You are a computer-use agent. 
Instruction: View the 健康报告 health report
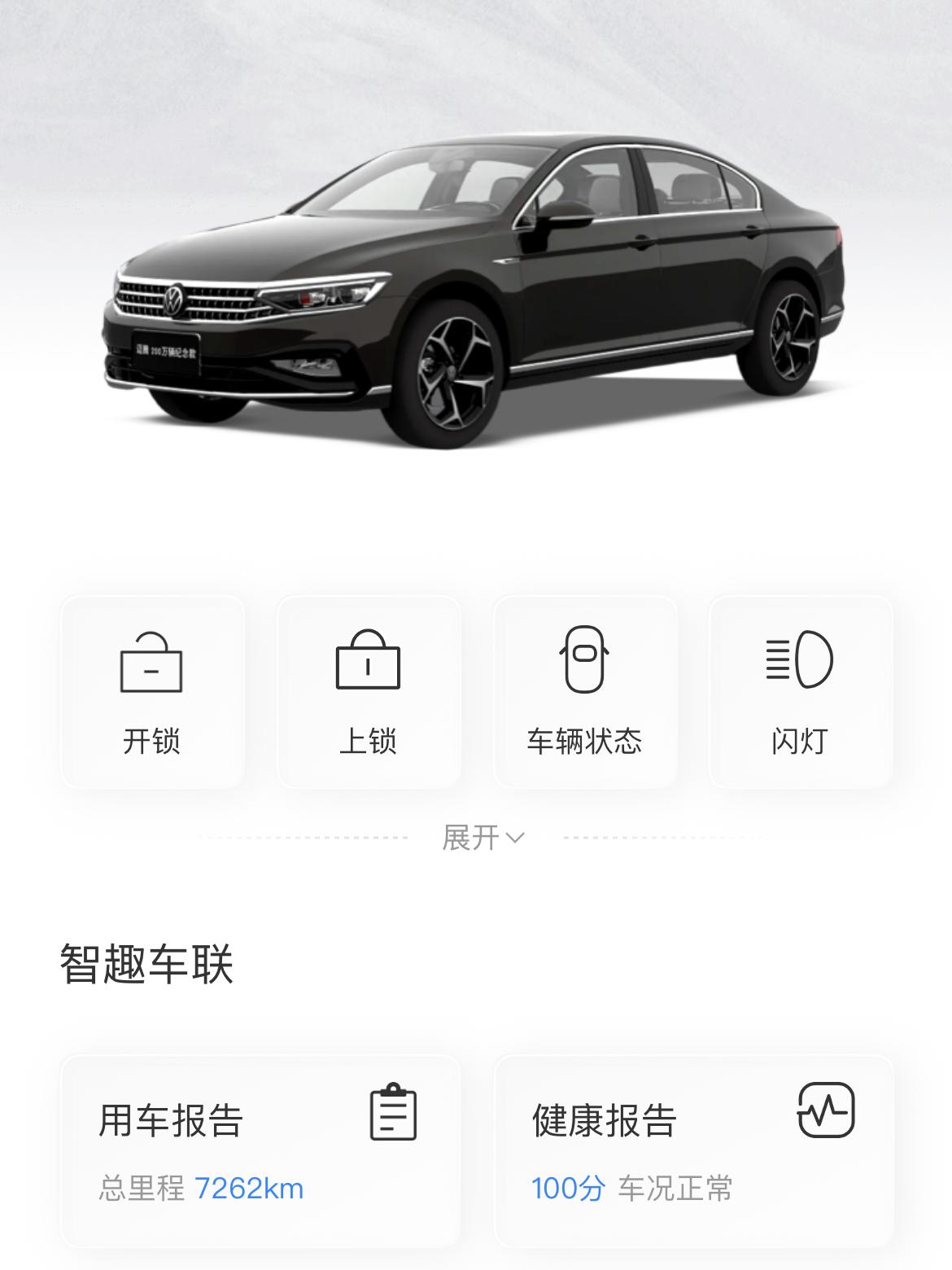(693, 1150)
